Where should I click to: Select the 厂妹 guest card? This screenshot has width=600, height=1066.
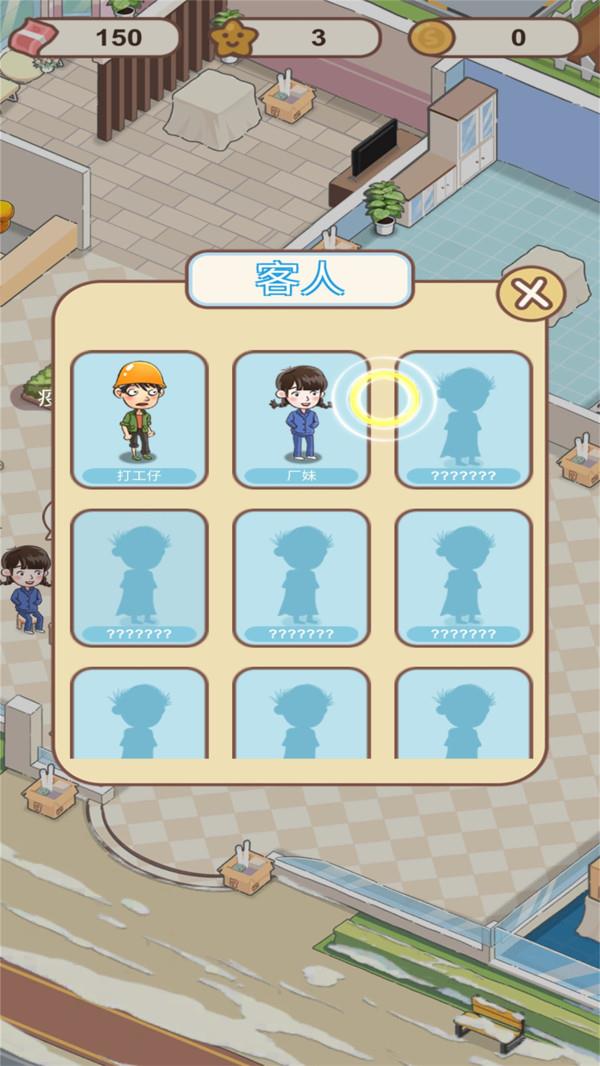click(301, 419)
